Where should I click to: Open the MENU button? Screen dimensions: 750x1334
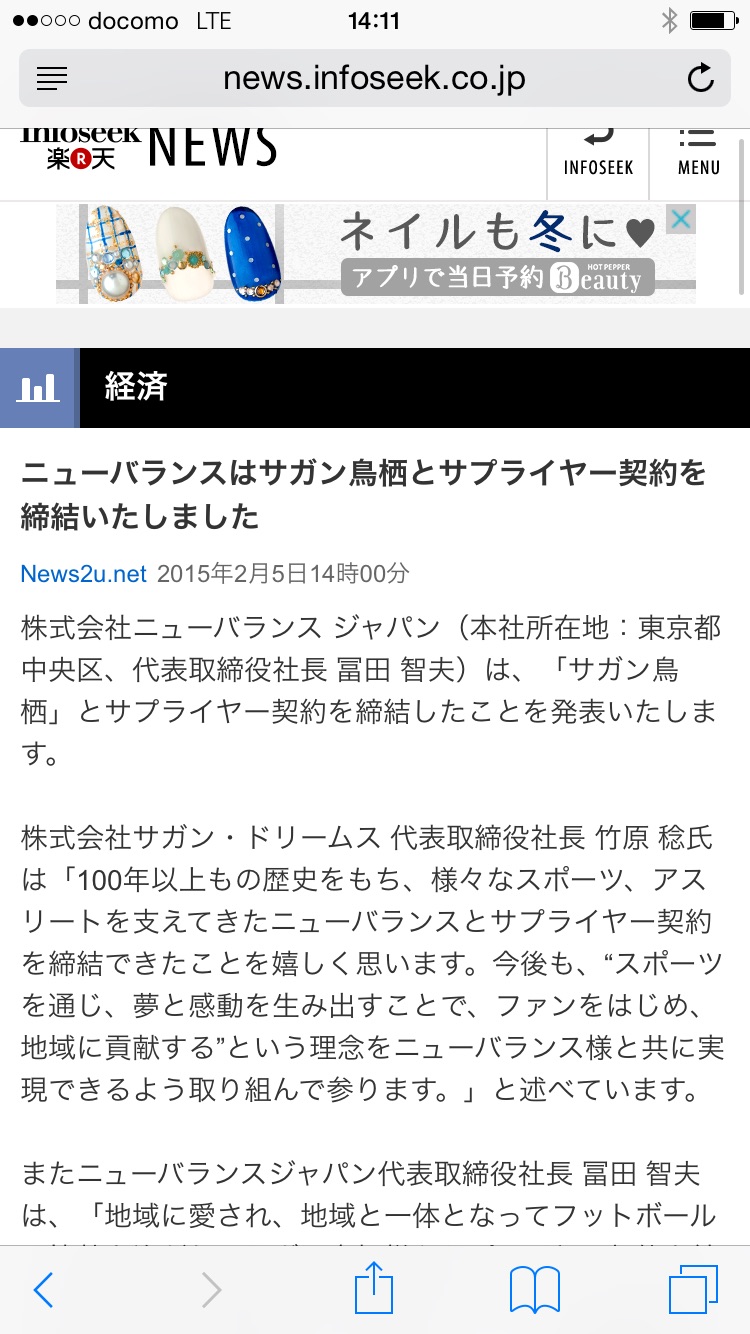pos(698,156)
